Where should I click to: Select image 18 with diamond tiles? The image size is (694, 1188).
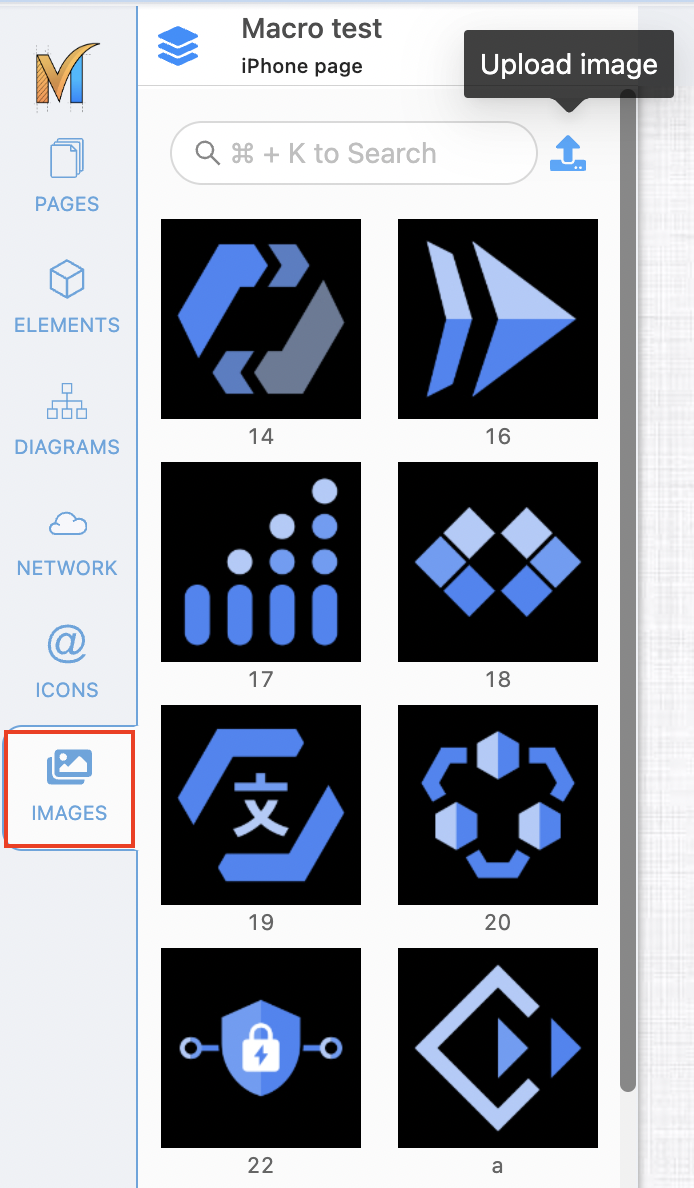click(x=498, y=562)
